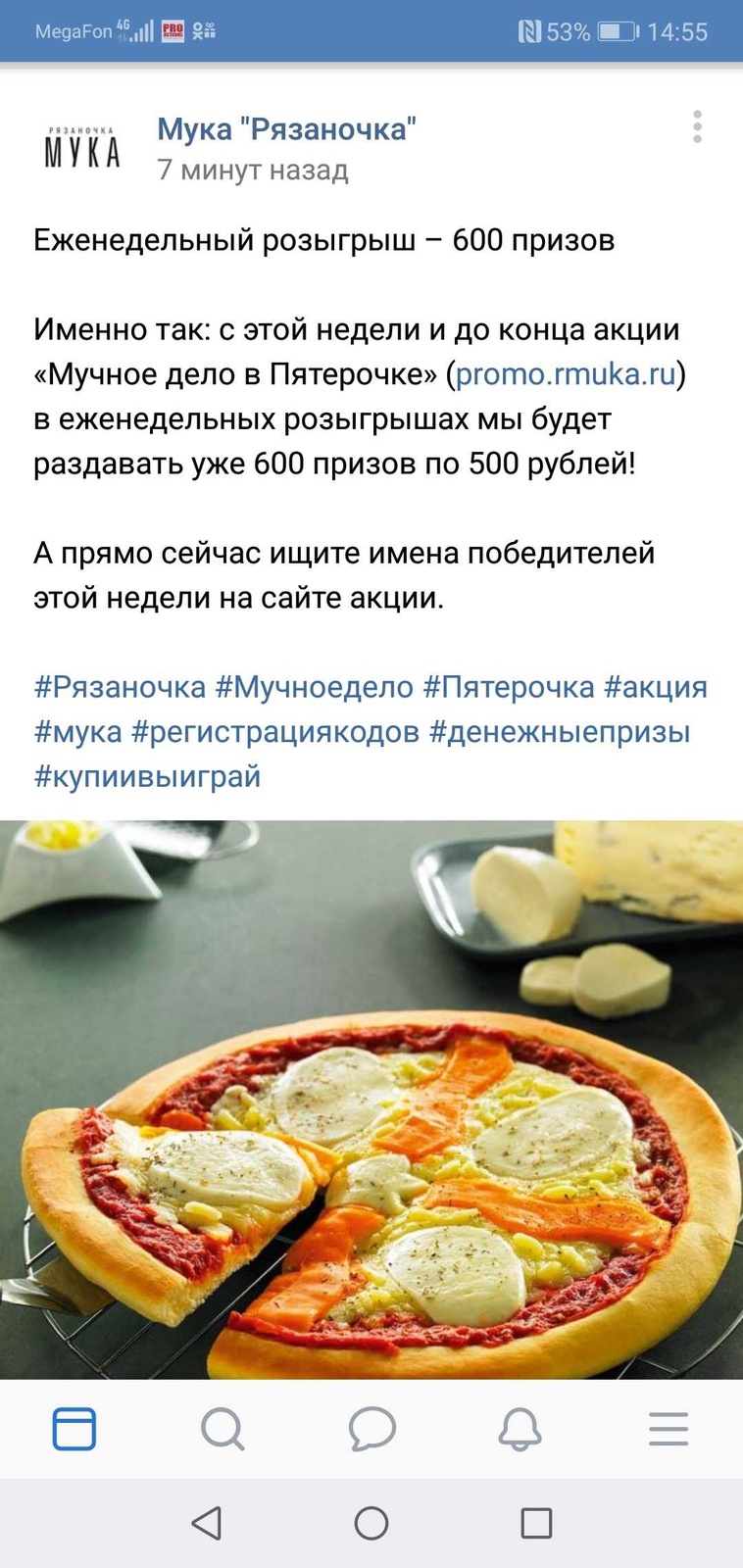Open the #акция hashtag
Image resolution: width=743 pixels, height=1568 pixels.
[655, 687]
